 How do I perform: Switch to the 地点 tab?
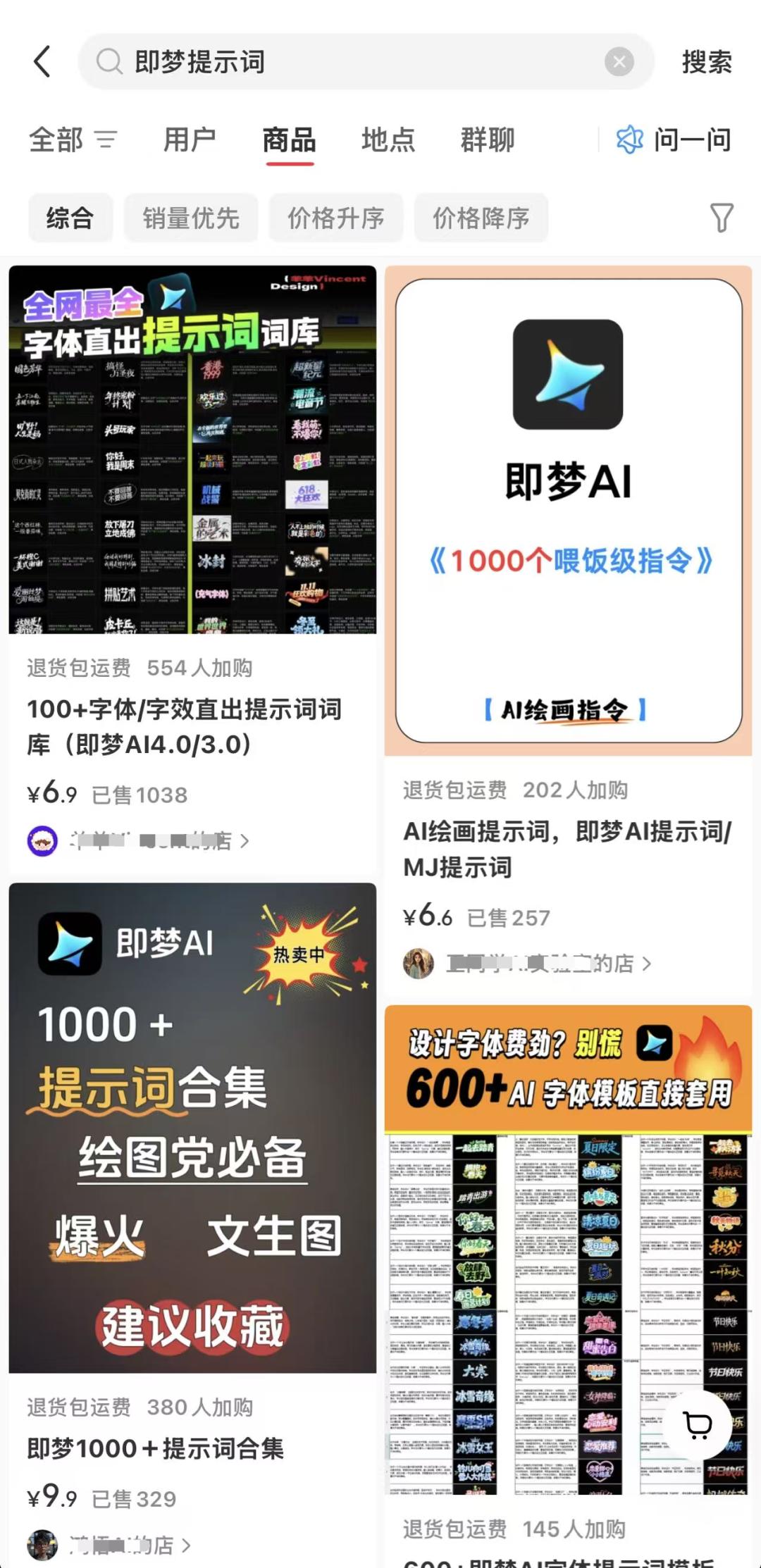point(388,140)
